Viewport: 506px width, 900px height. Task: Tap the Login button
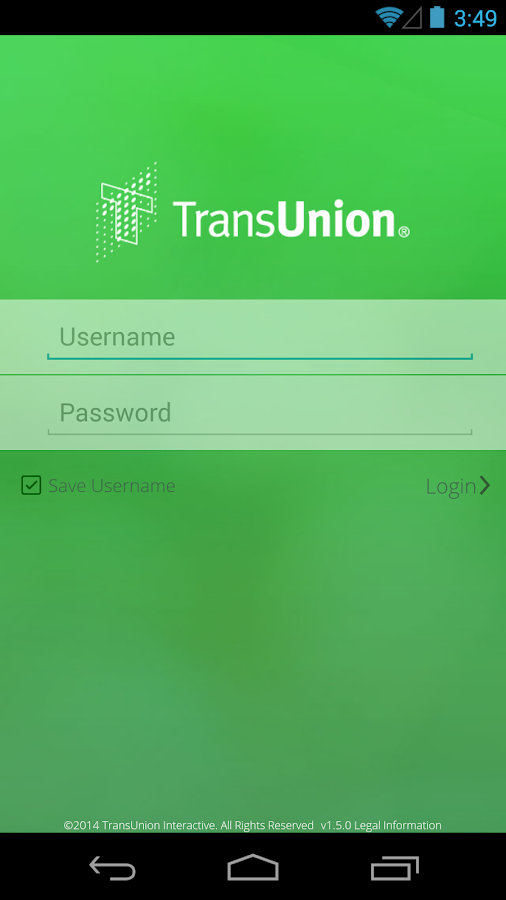tap(458, 486)
